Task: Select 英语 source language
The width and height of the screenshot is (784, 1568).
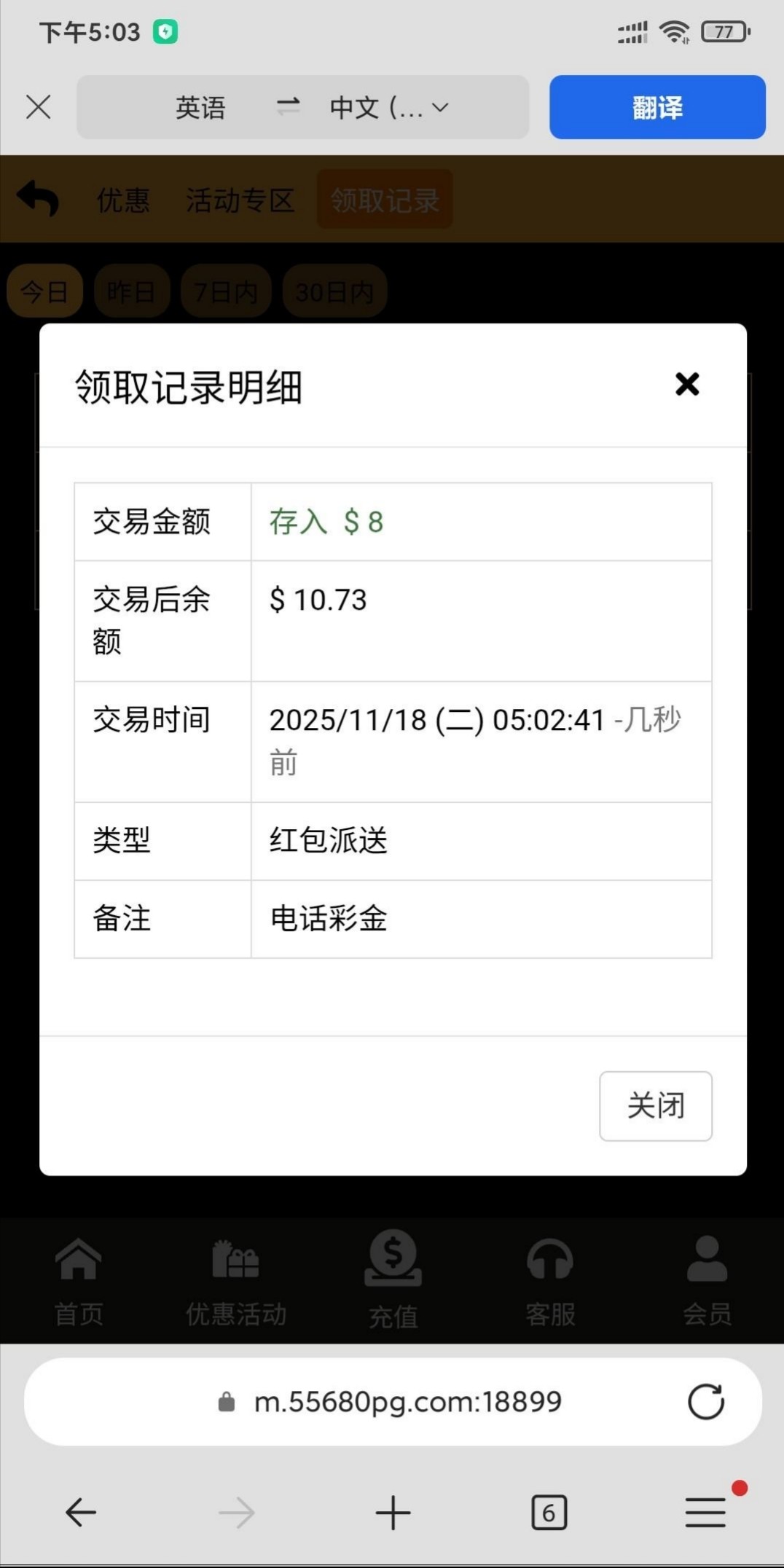Action: pos(200,108)
